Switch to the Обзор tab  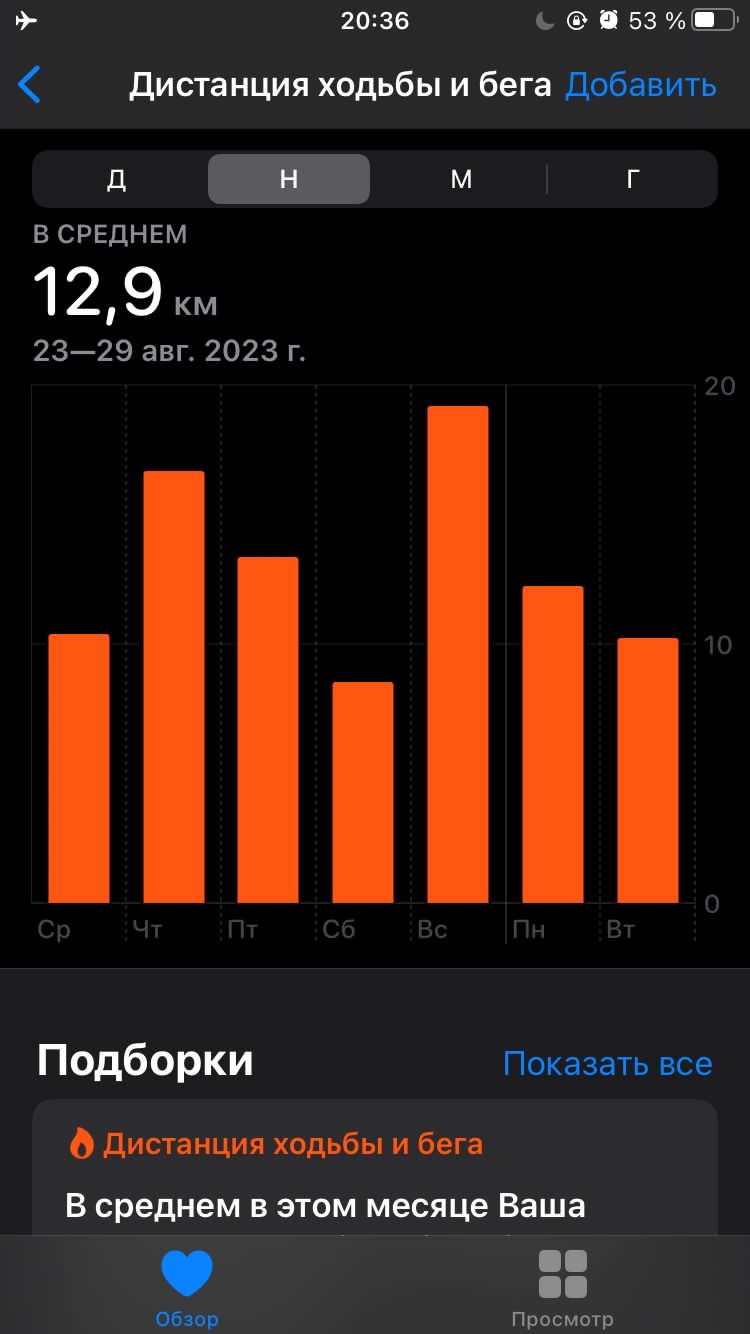(187, 1287)
